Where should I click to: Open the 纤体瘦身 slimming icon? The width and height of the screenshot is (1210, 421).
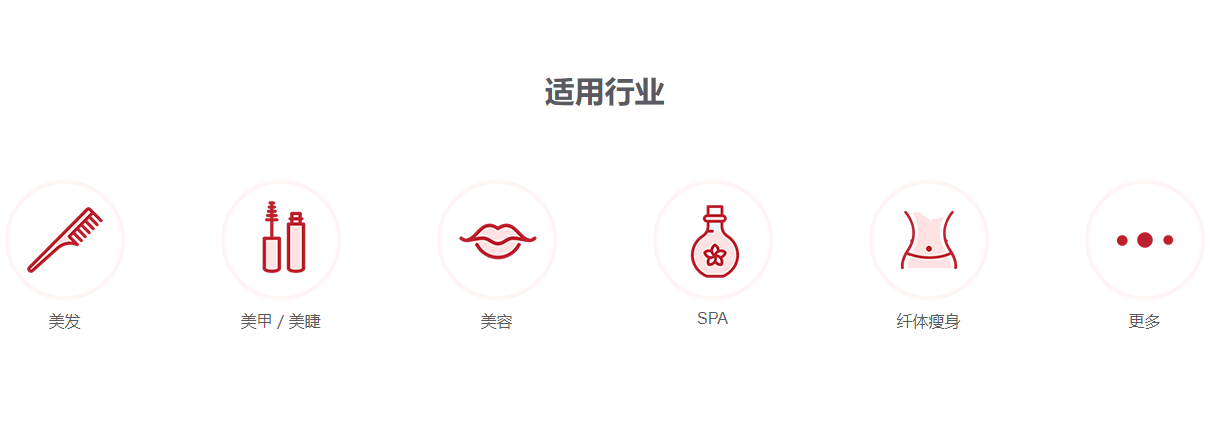[929, 240]
